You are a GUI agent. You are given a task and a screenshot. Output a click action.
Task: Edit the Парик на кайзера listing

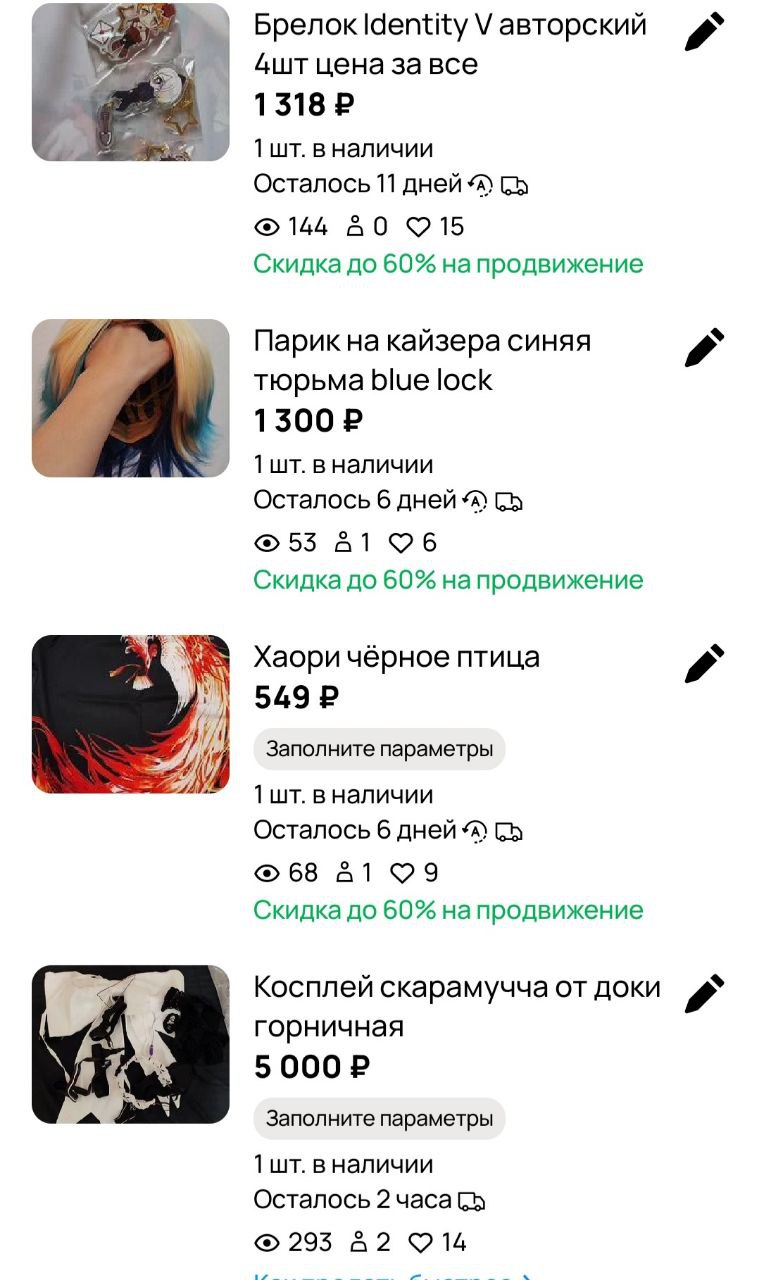[x=704, y=348]
